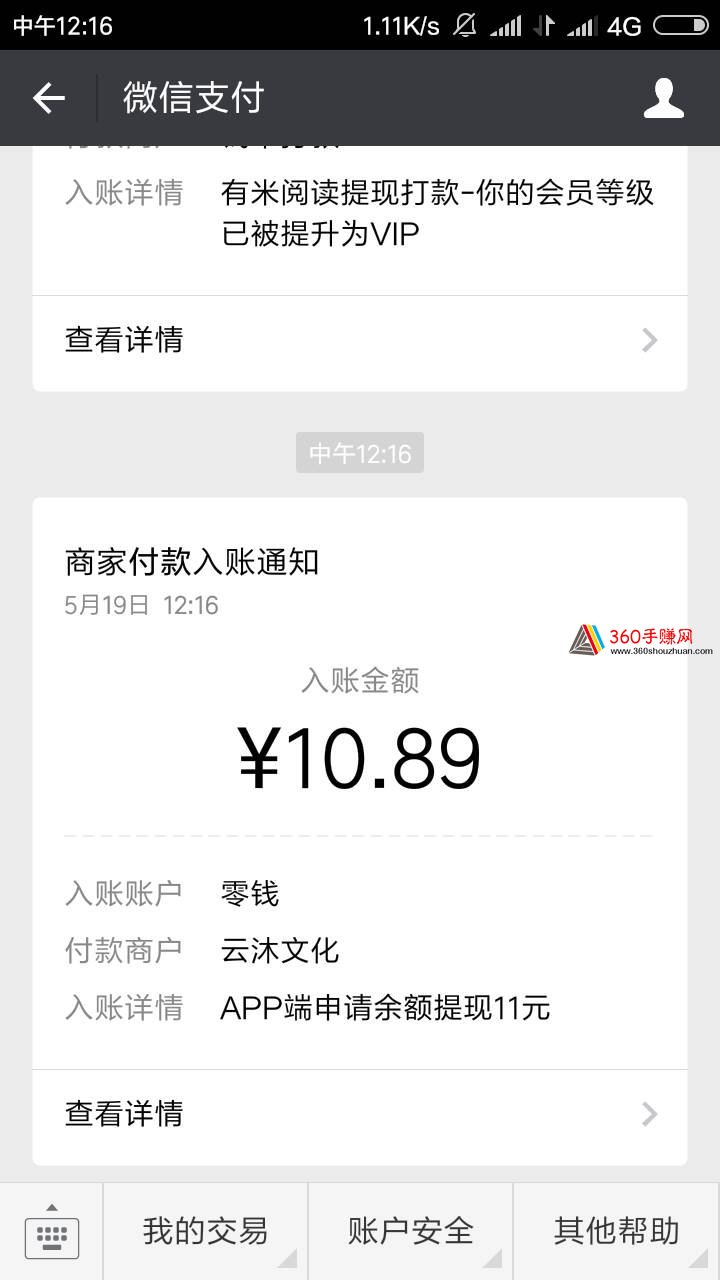720x1280 pixels.
Task: Open the 账户安全 menu
Action: 411,1232
